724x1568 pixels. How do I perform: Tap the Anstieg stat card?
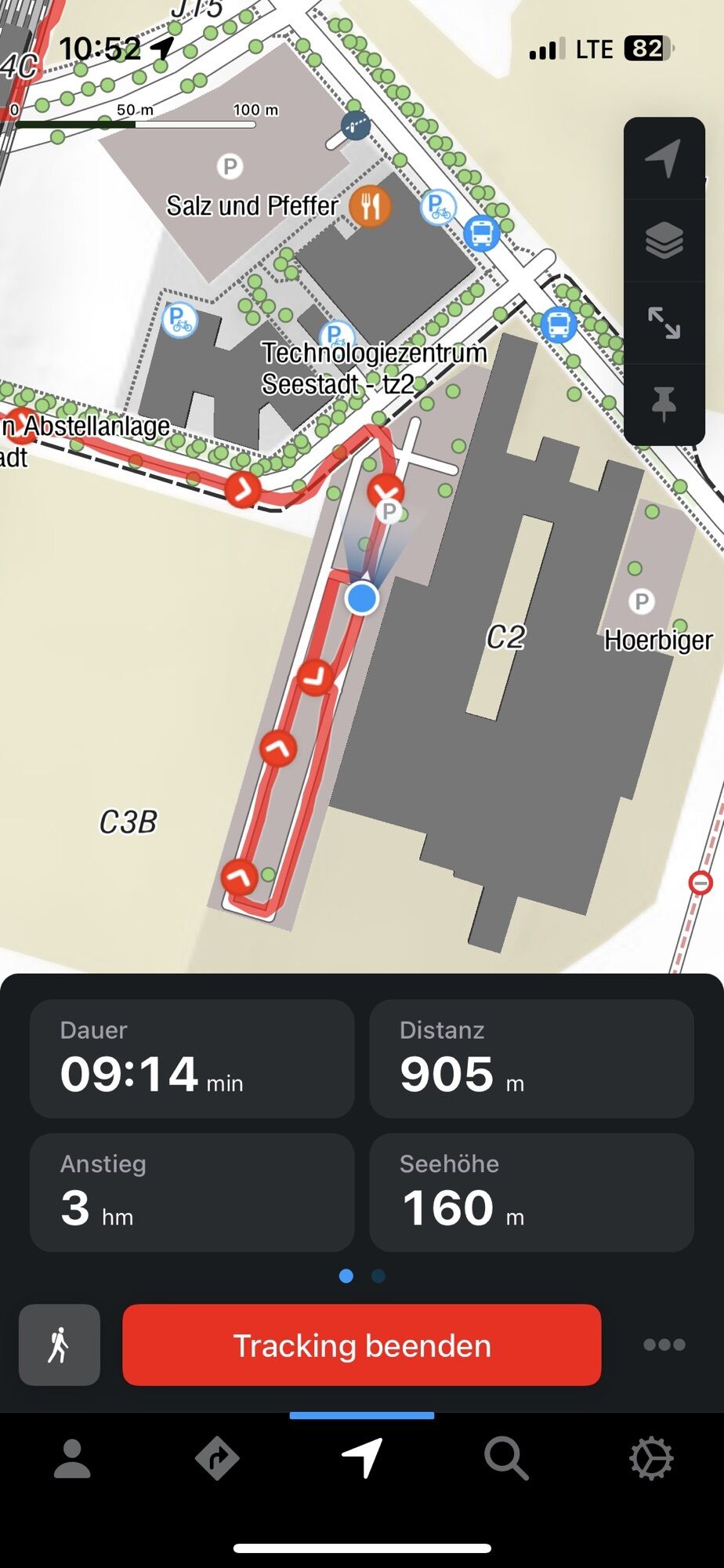click(x=192, y=1192)
